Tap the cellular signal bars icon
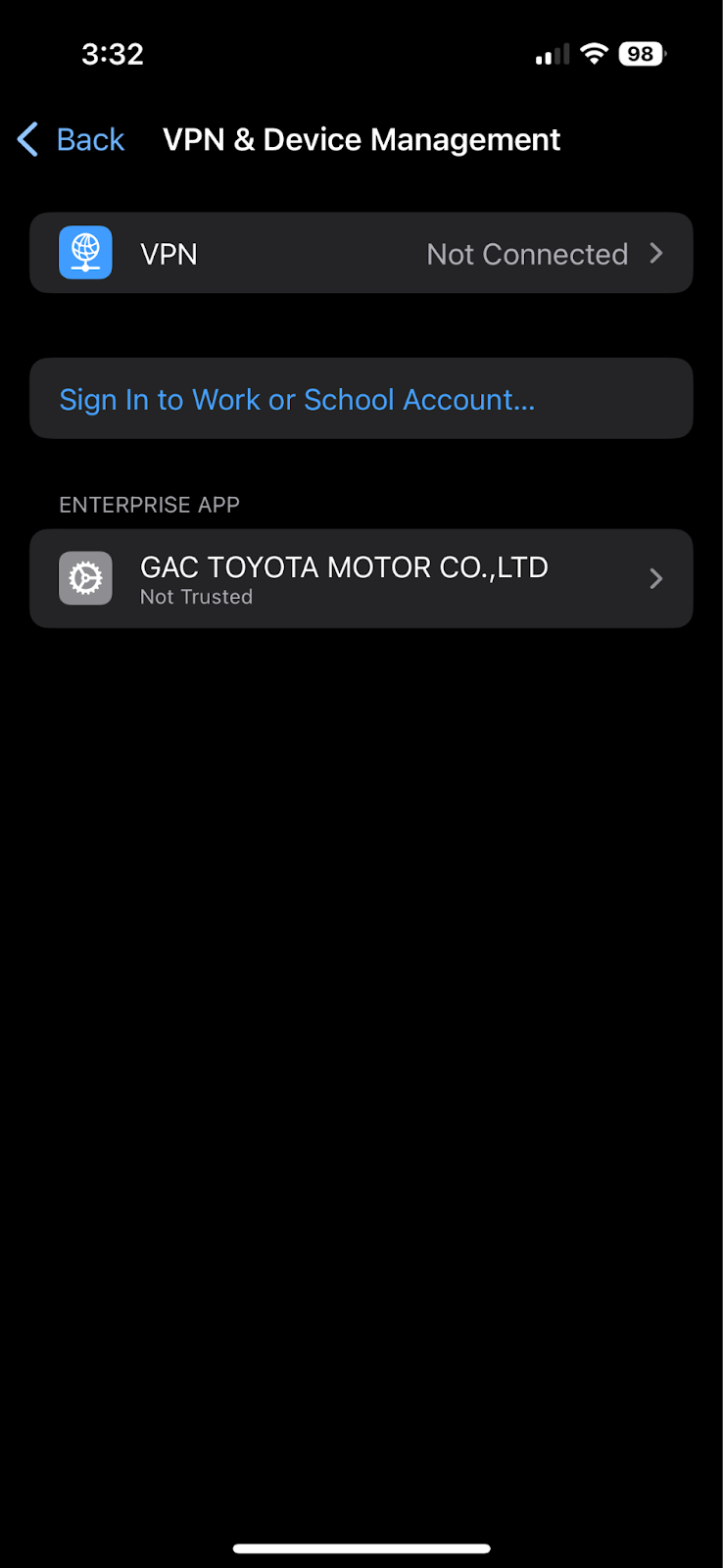 point(550,54)
